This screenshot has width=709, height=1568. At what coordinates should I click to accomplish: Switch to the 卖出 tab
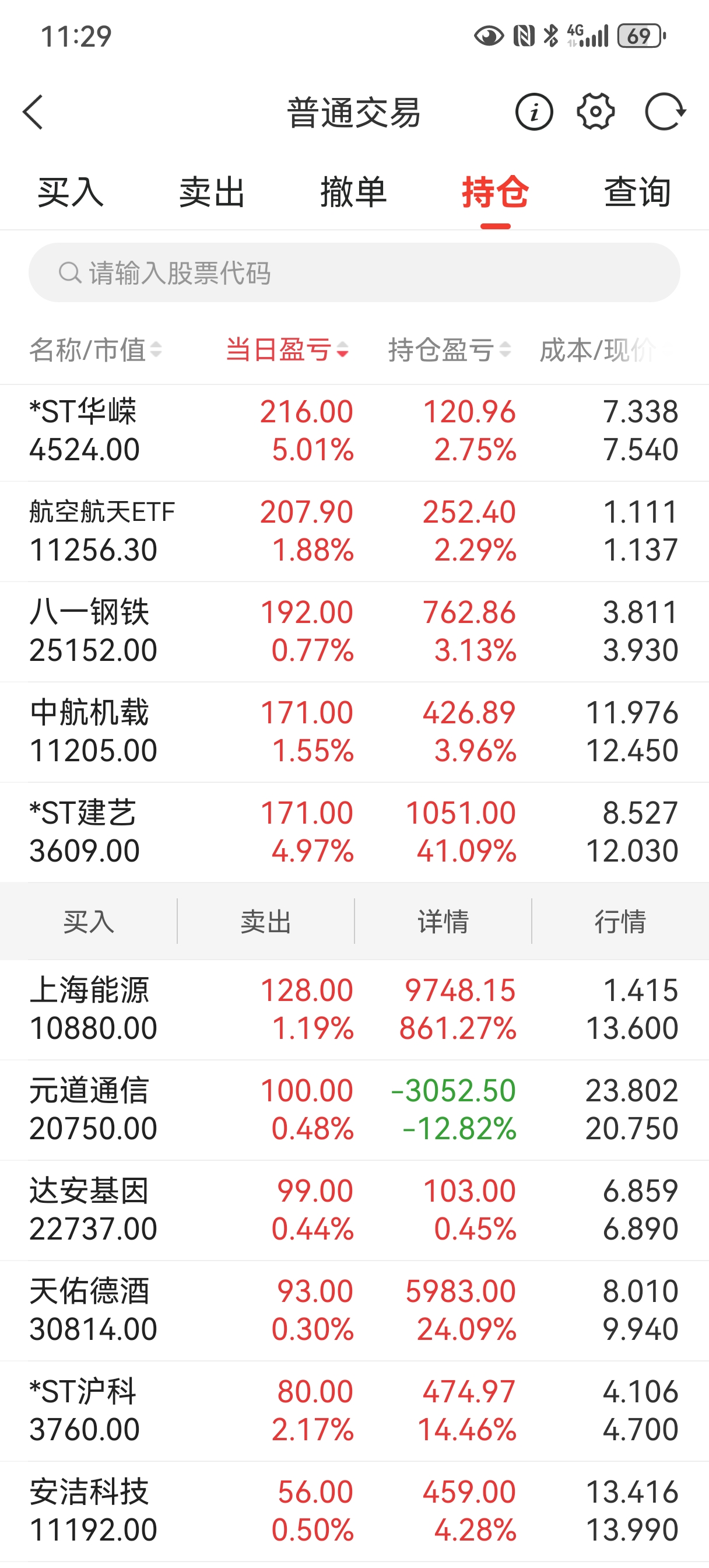(212, 192)
